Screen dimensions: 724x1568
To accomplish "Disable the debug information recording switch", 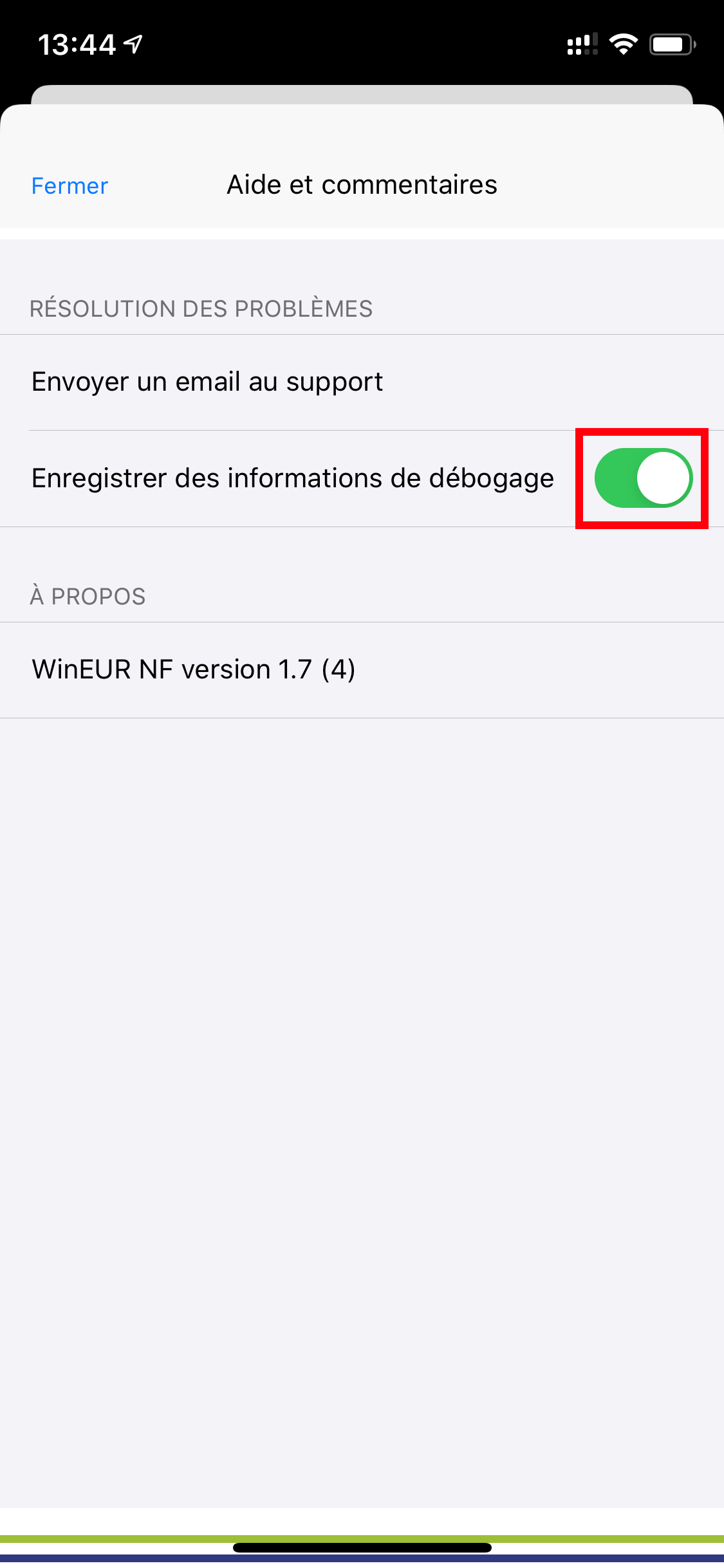I will tap(643, 478).
